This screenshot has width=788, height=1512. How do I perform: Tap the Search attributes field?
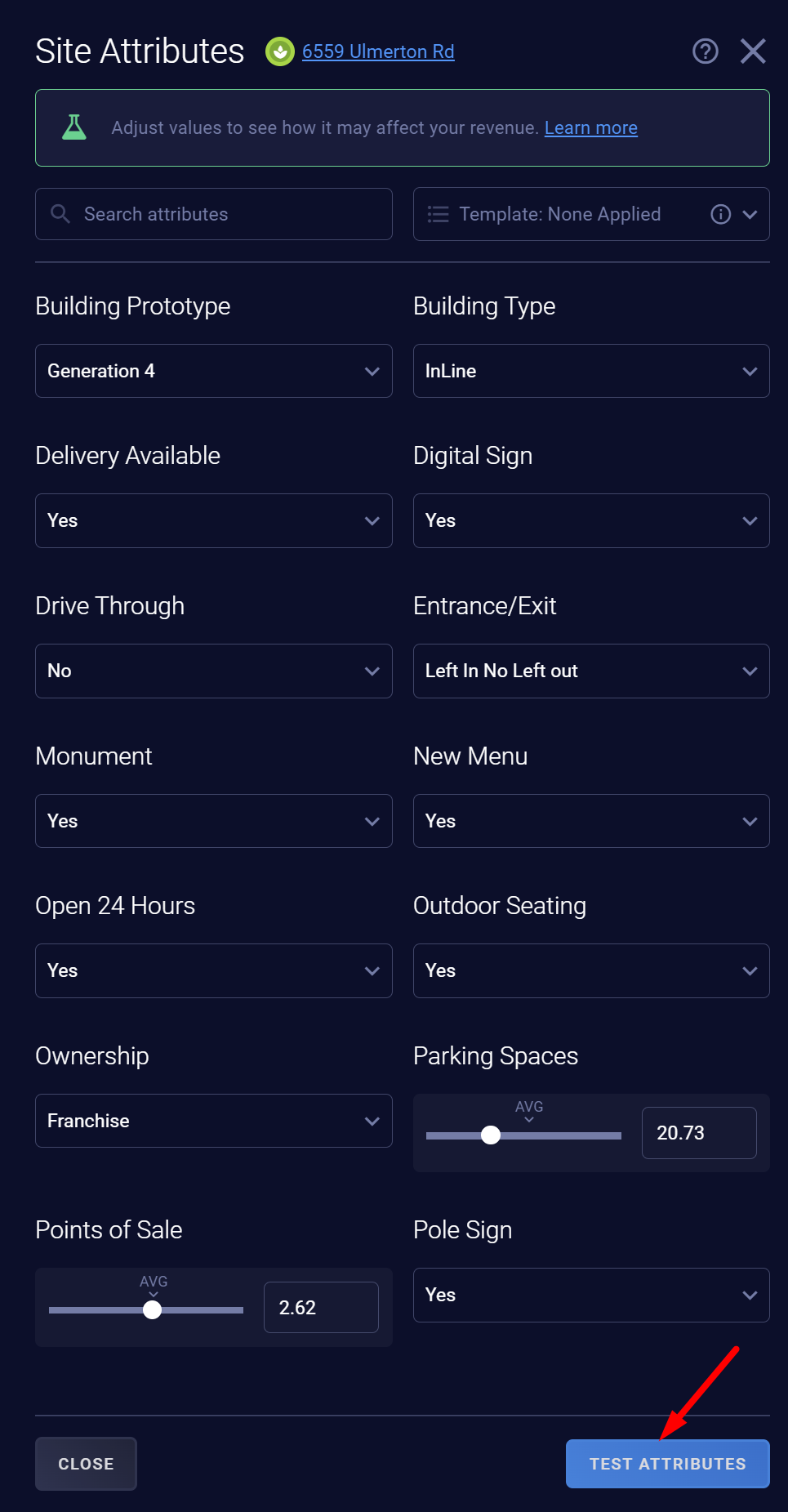[214, 214]
